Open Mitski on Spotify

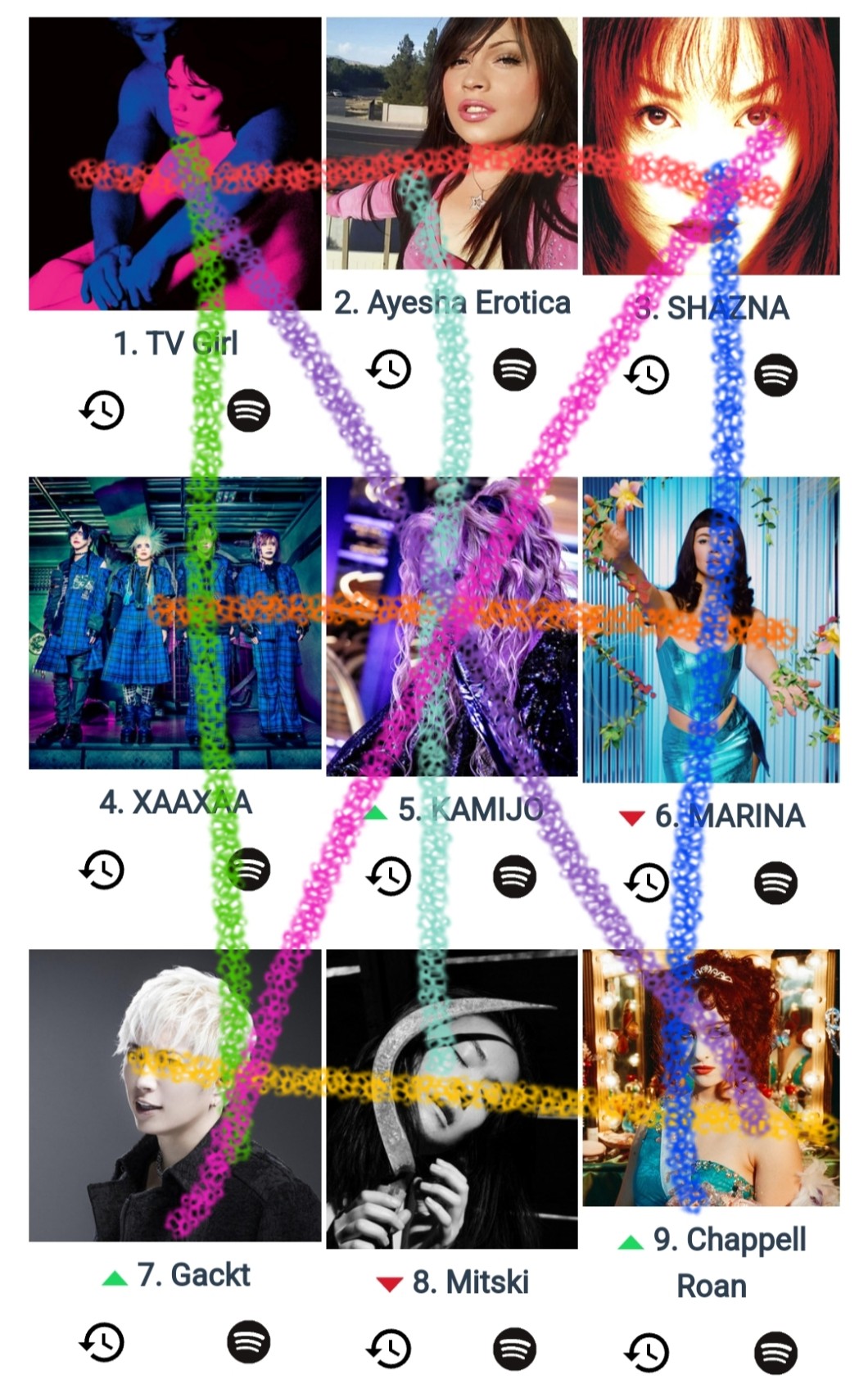(514, 1349)
